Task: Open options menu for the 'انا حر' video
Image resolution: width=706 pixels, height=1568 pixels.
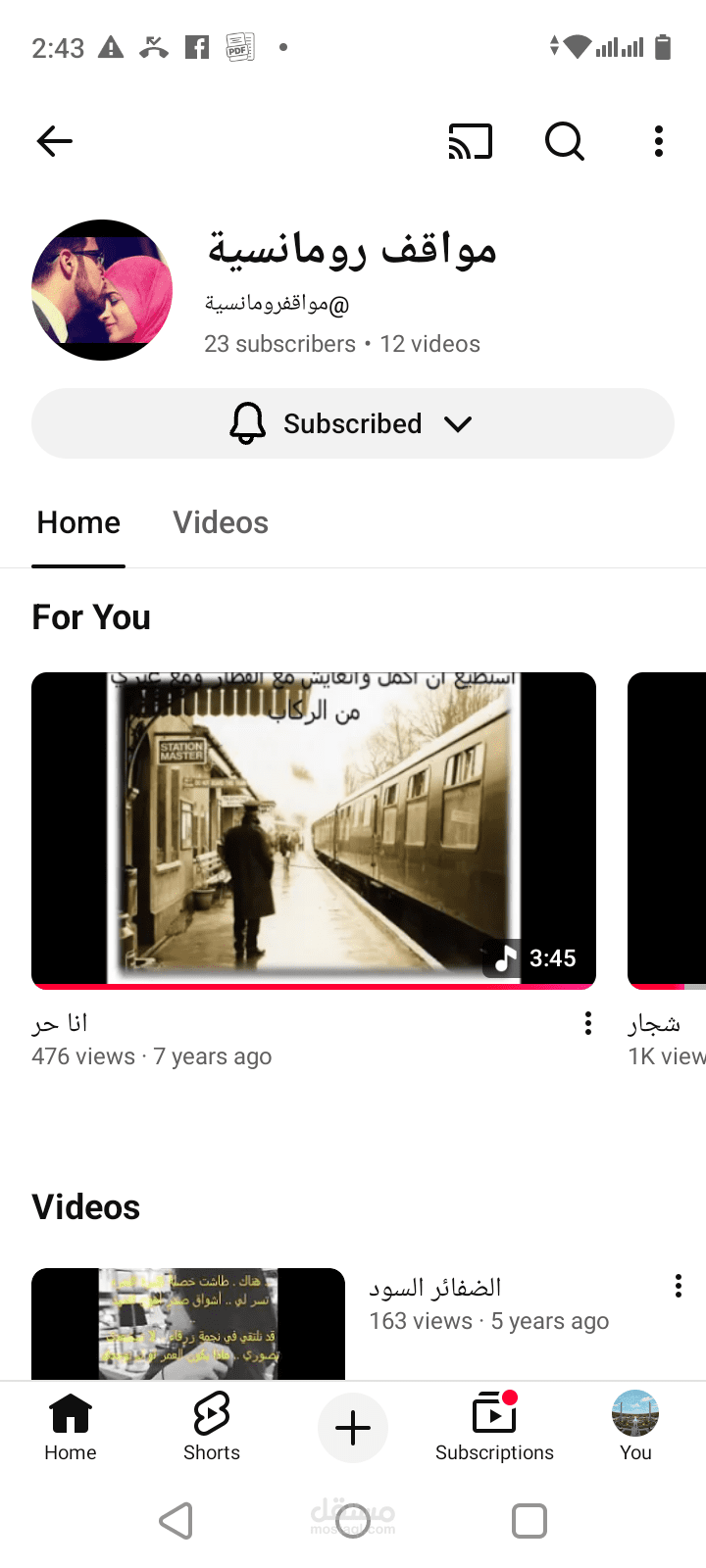Action: click(x=586, y=1022)
